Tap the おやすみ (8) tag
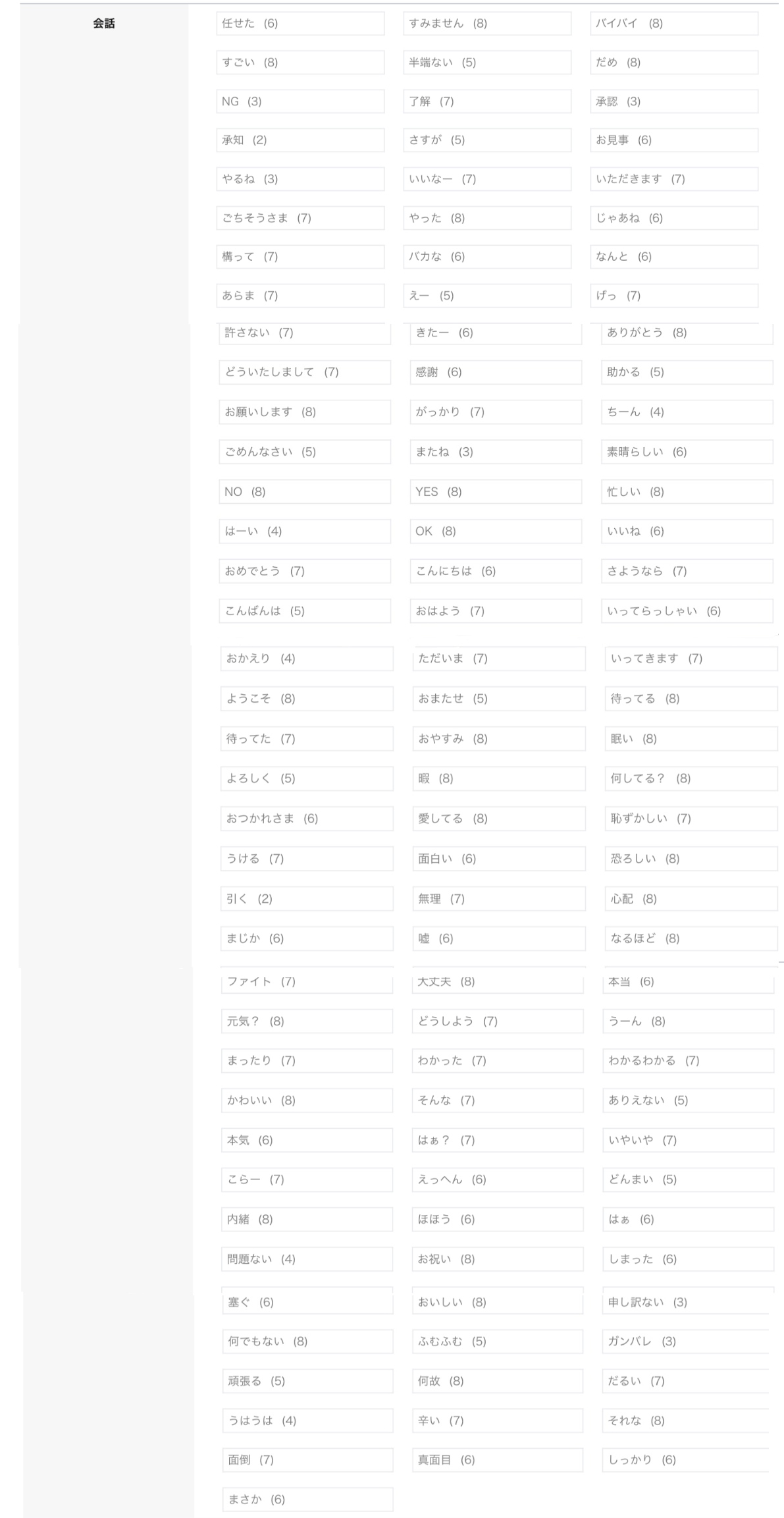The height and width of the screenshot is (1518, 784). pos(498,739)
